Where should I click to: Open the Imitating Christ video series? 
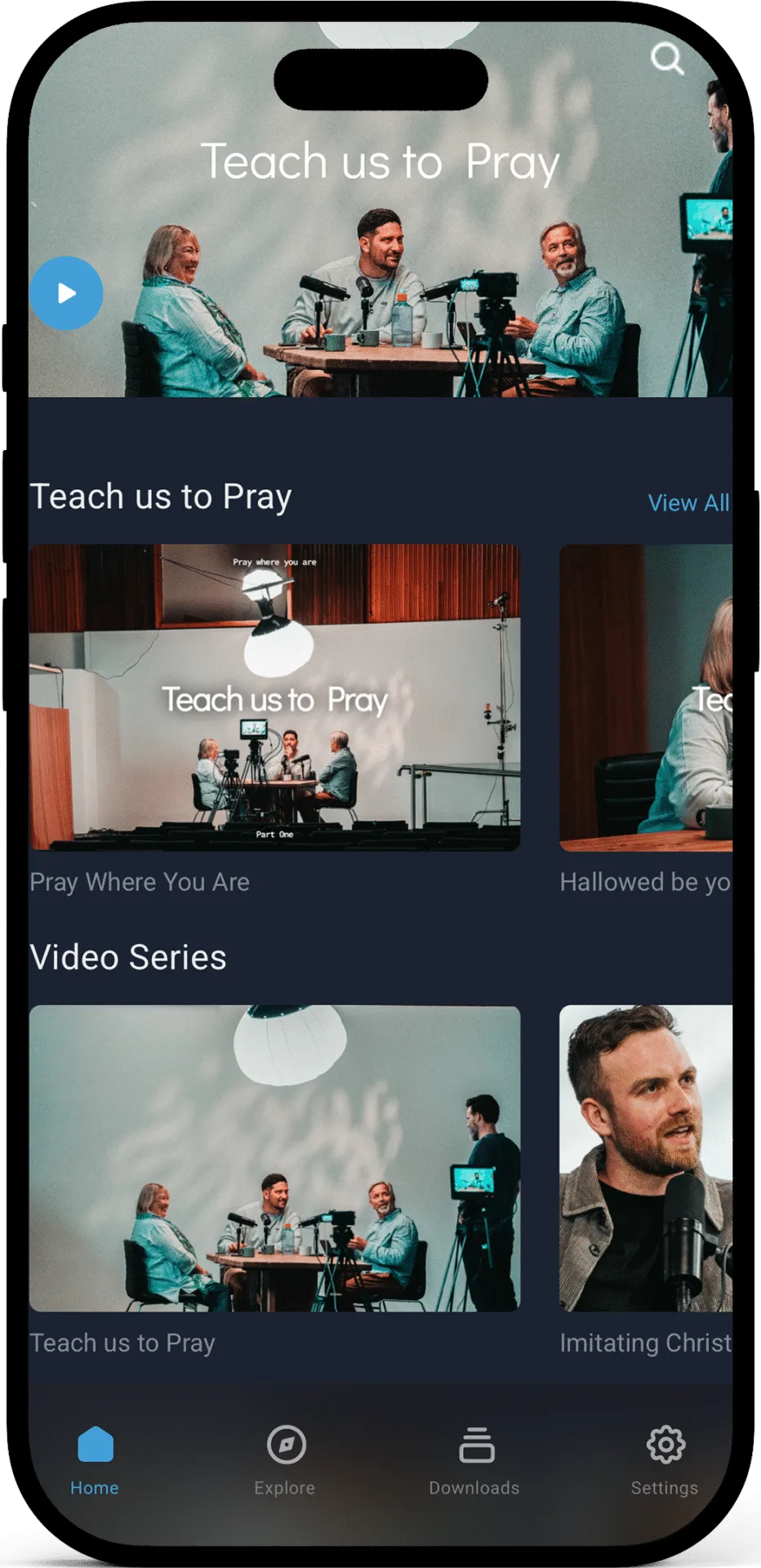pyautogui.click(x=646, y=1158)
